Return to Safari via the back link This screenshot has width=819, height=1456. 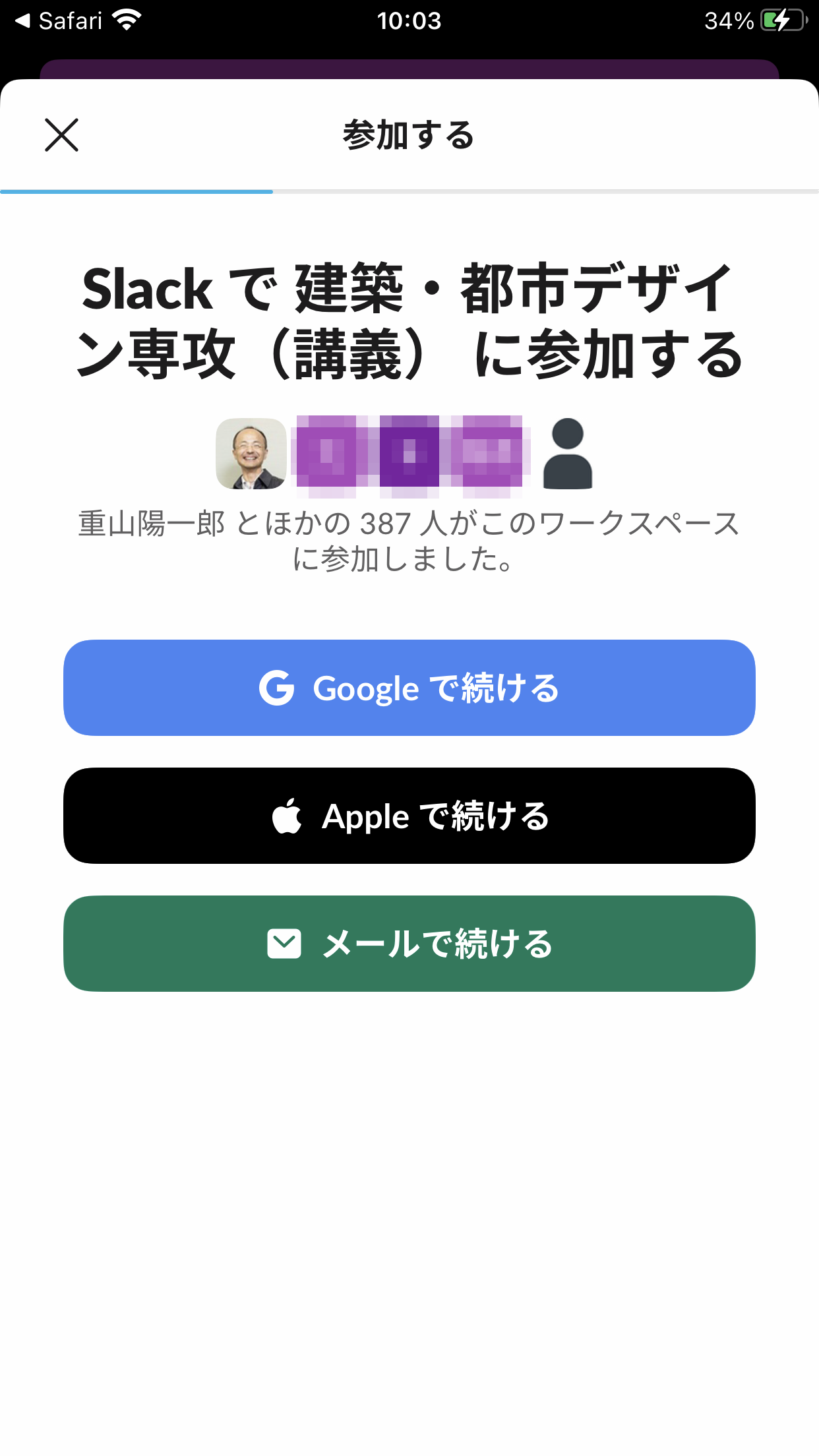pyautogui.click(x=58, y=21)
